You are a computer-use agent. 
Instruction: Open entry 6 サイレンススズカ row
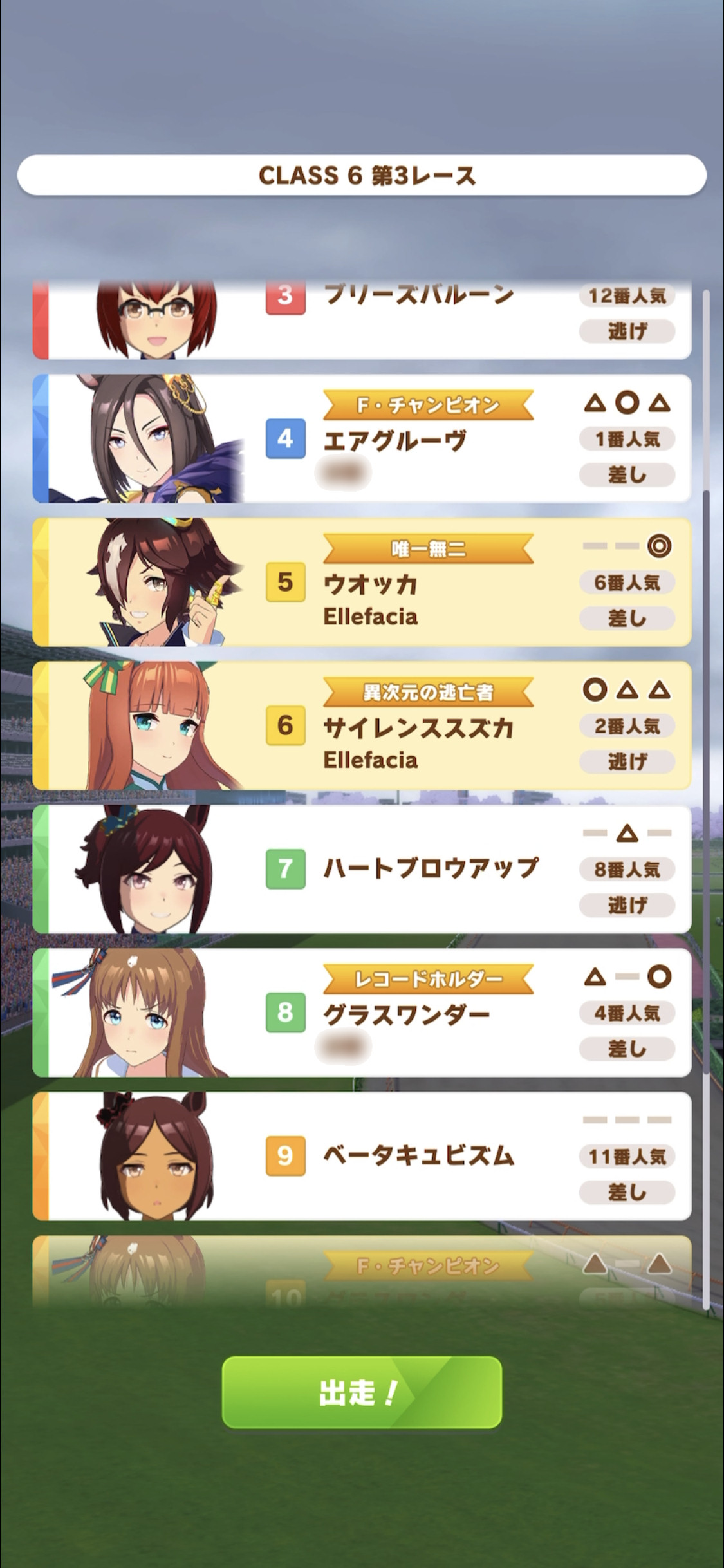pyautogui.click(x=362, y=725)
